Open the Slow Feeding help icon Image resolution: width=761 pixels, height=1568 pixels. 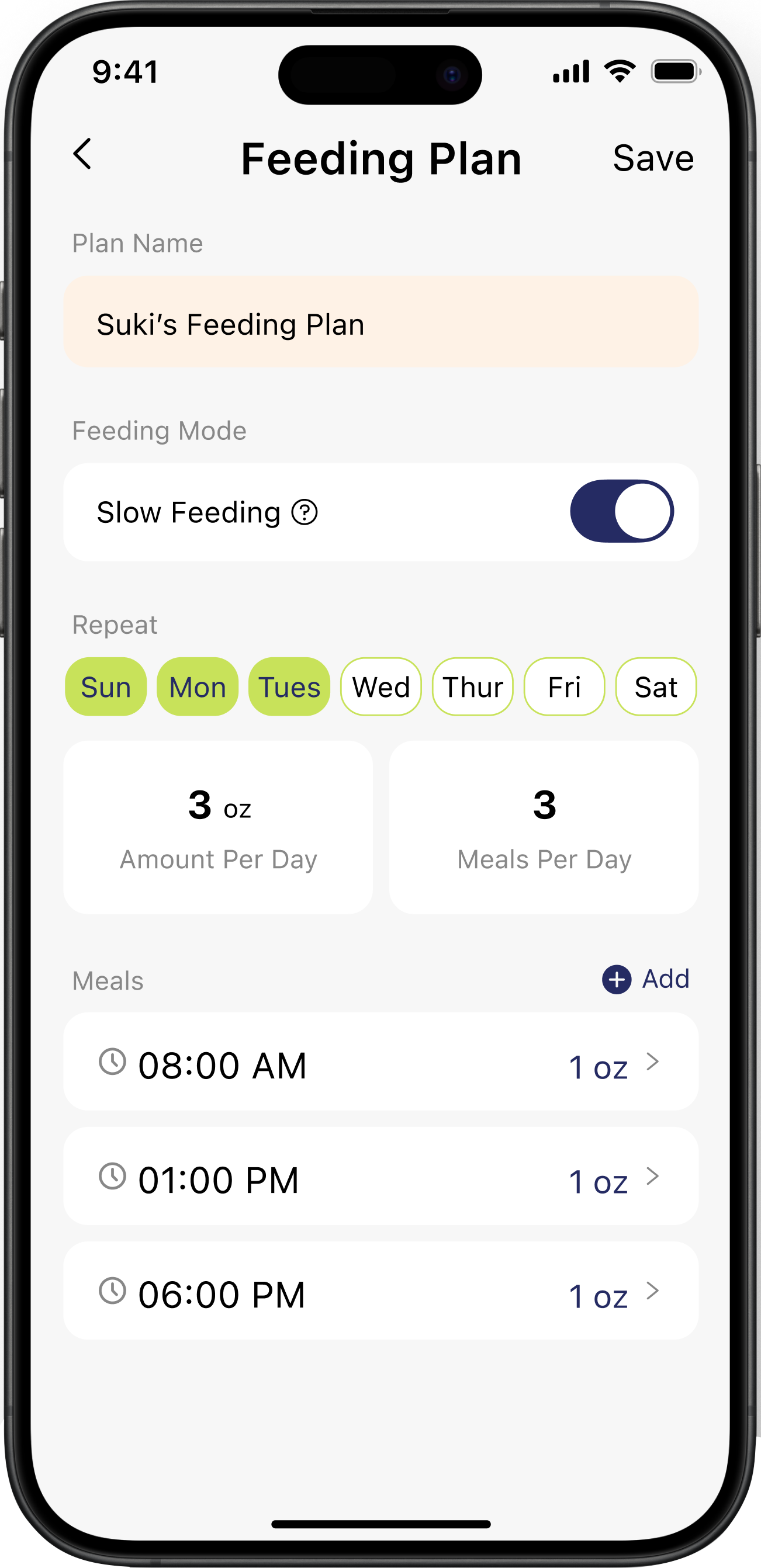(305, 512)
